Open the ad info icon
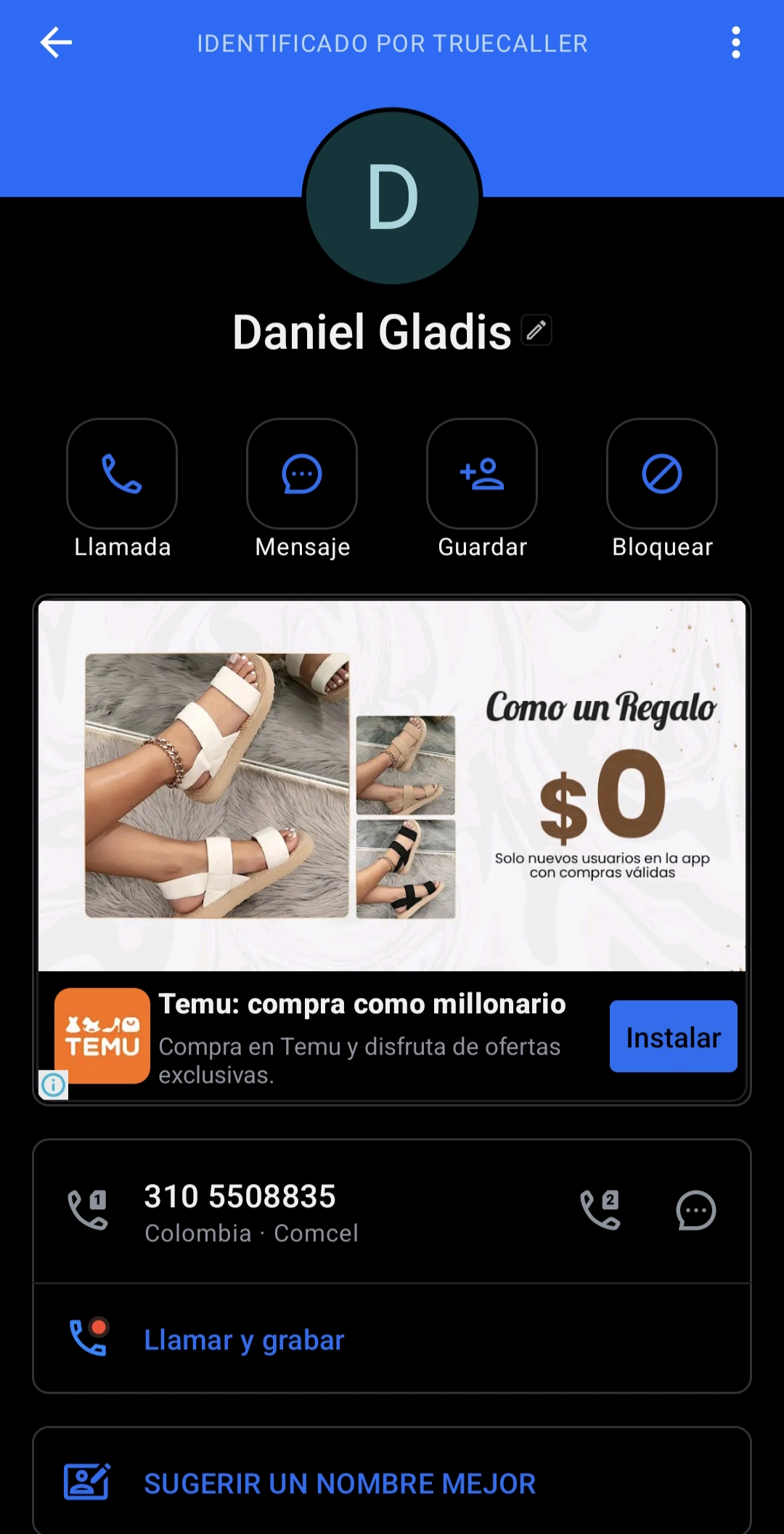The image size is (784, 1534). tap(53, 1084)
